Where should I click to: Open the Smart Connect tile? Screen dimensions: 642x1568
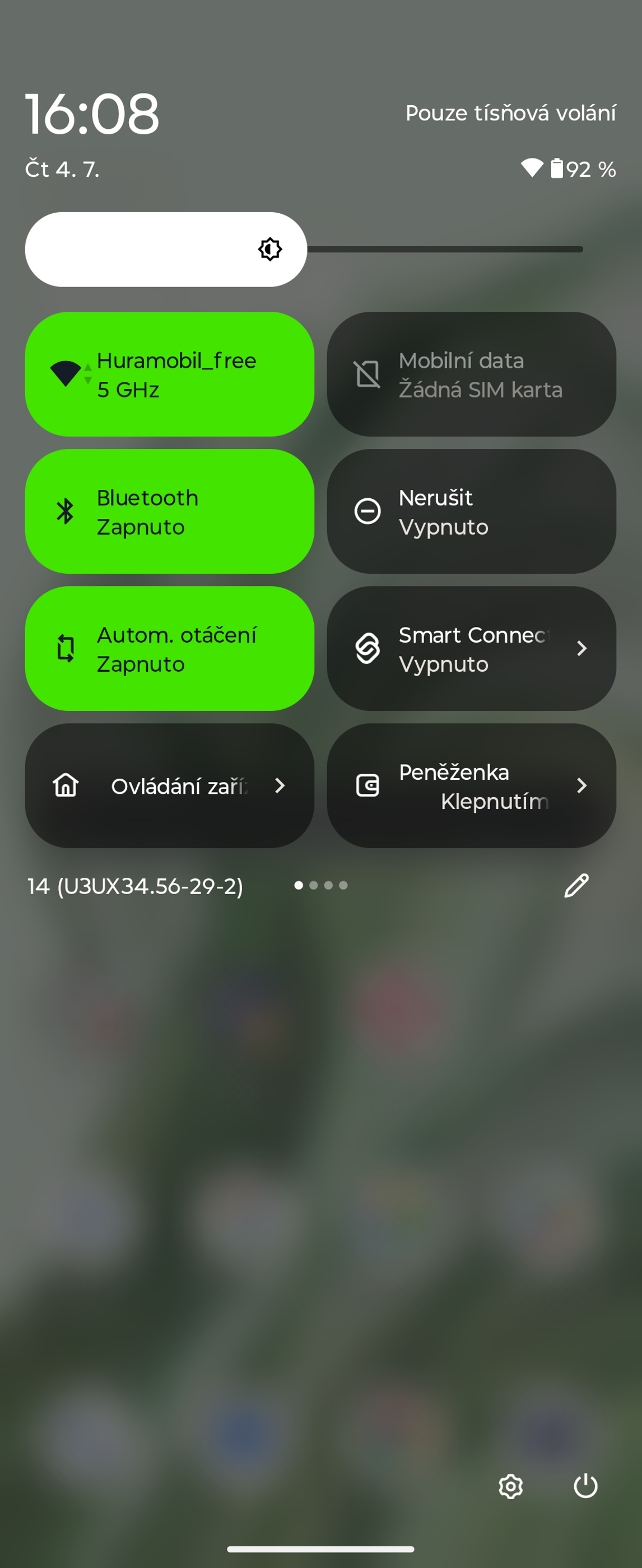[471, 648]
